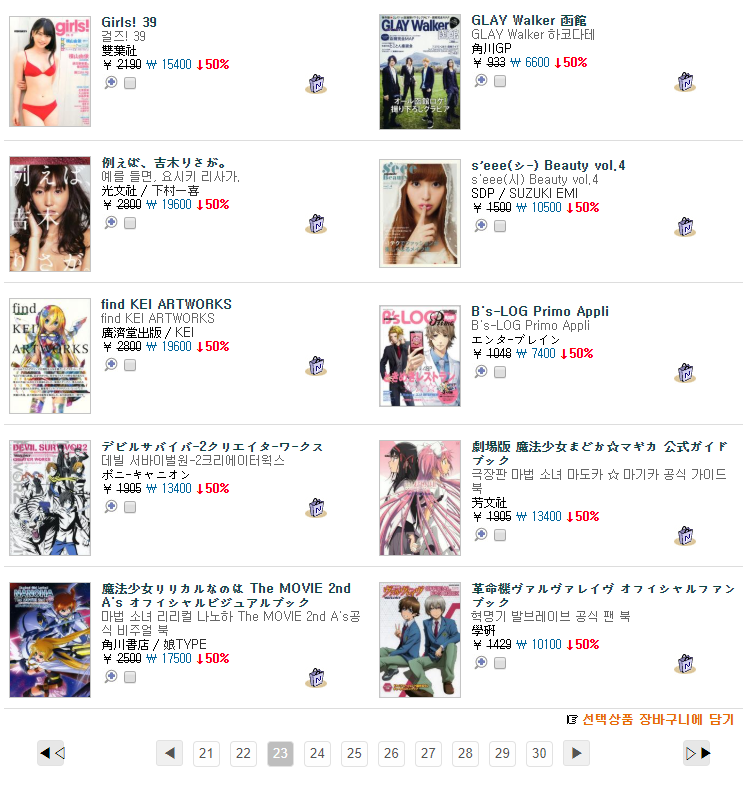Add selected items to cart (선택상품 장바구니에 담기)
Viewport: 747px width, 786px height.
(657, 720)
